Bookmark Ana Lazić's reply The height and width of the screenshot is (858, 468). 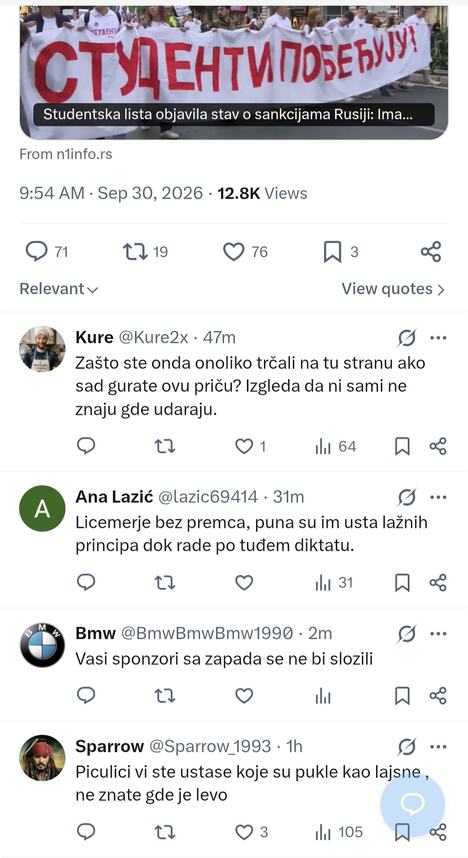402,583
